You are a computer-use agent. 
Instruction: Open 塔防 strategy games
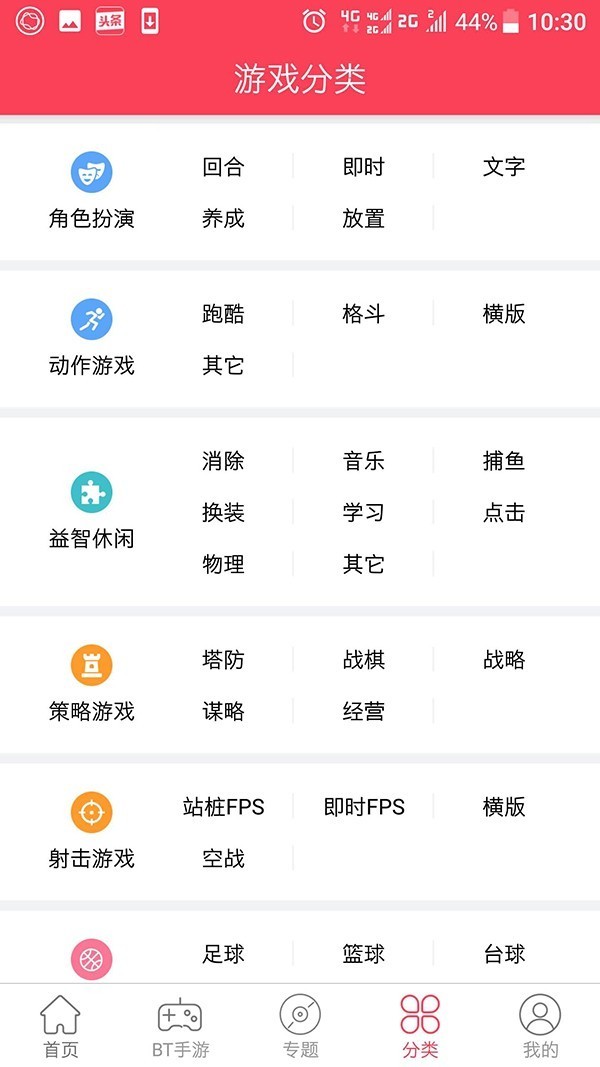click(x=223, y=660)
